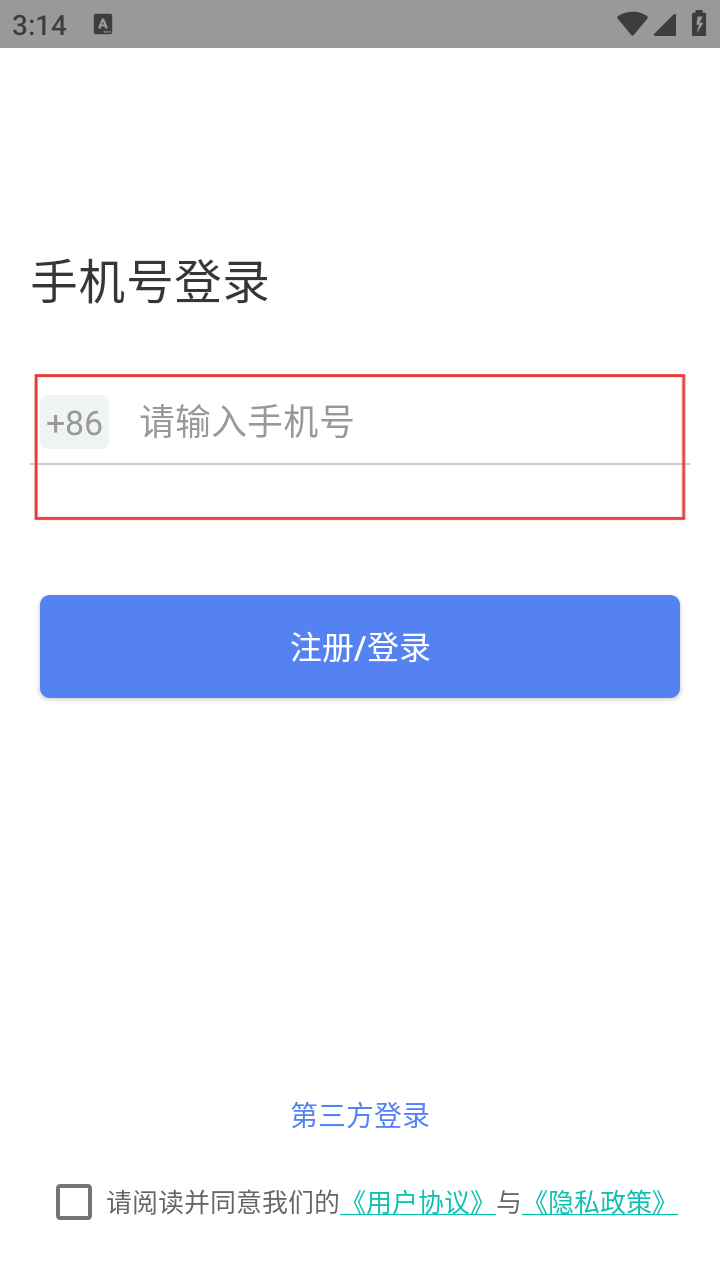This screenshot has height=1280, width=720.
Task: Open 第三方登录 third-party login
Action: [x=360, y=1115]
